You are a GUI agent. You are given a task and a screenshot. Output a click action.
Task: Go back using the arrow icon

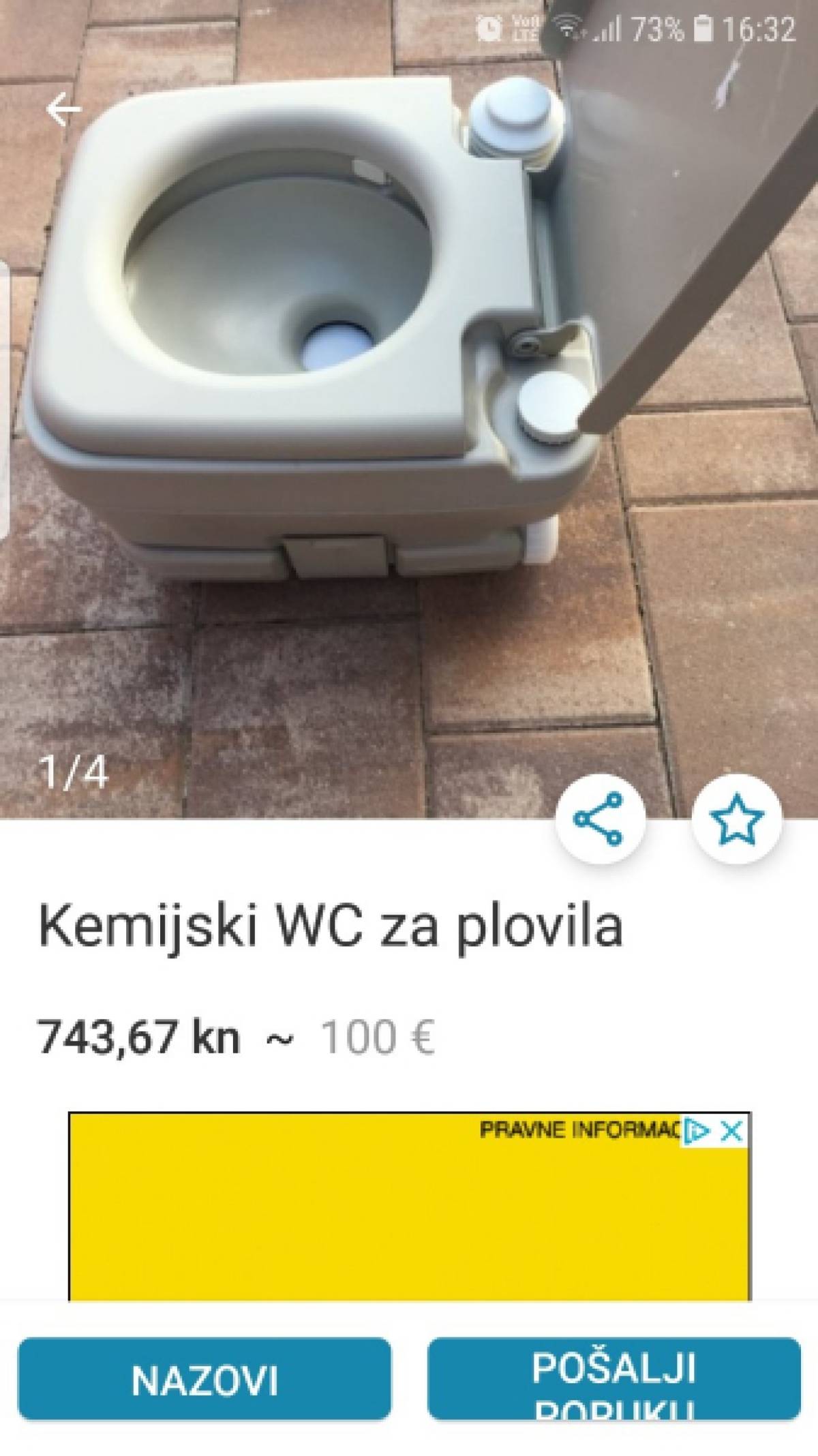(x=63, y=110)
